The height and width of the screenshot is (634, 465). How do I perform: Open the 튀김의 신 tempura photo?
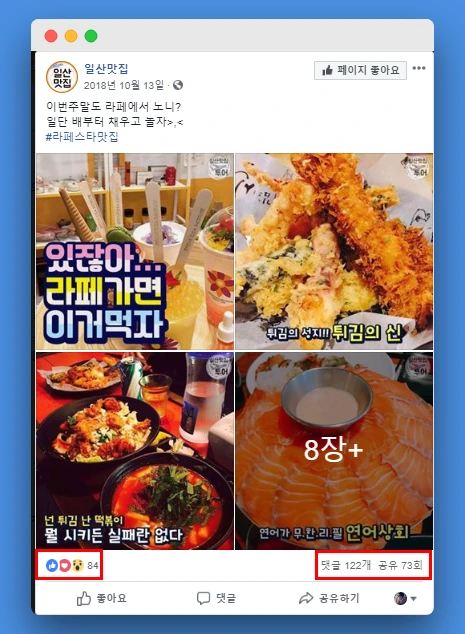tap(334, 251)
